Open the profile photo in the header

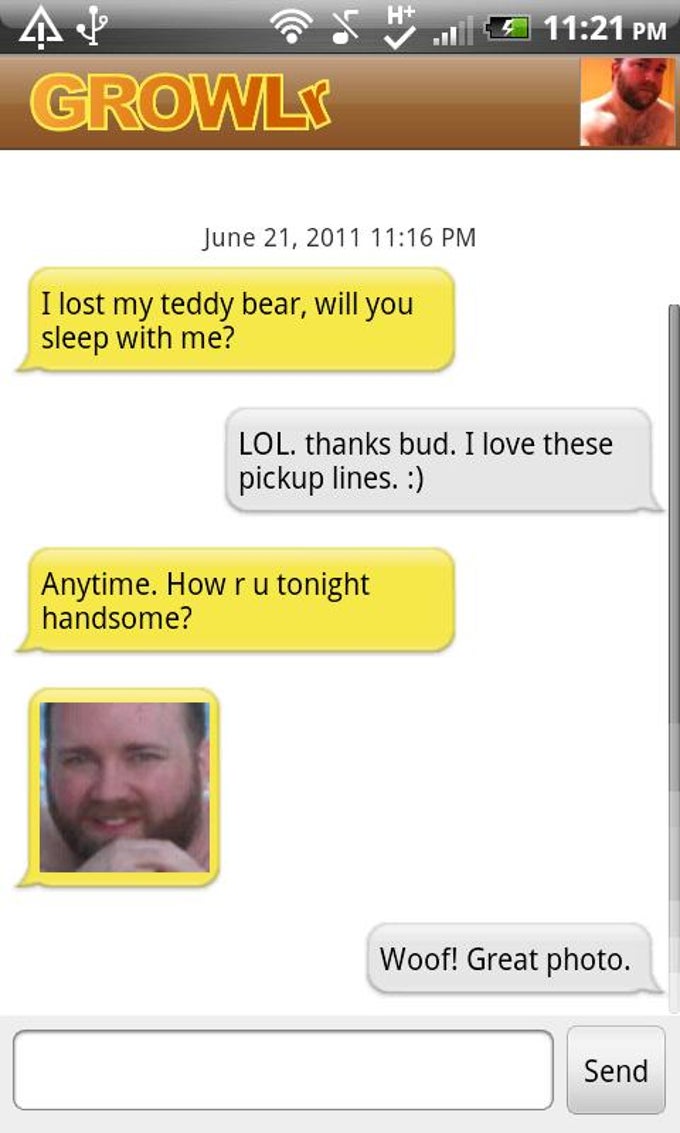627,102
